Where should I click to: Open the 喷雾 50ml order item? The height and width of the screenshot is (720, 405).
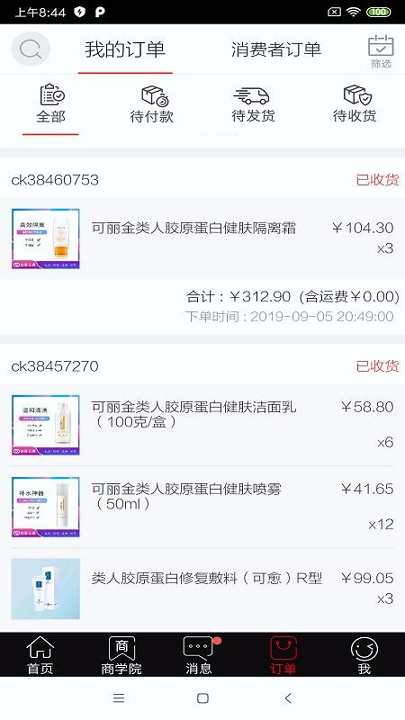tap(202, 507)
